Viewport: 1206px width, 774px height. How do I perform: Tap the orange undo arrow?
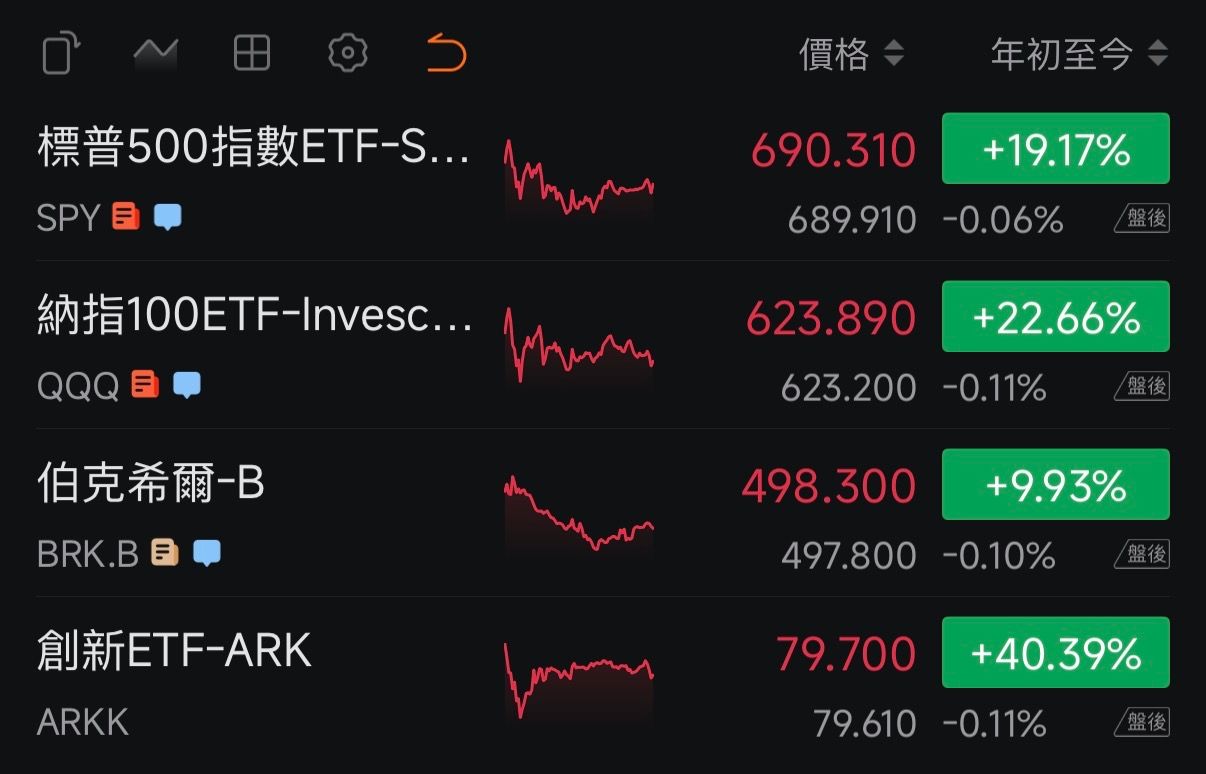[446, 53]
